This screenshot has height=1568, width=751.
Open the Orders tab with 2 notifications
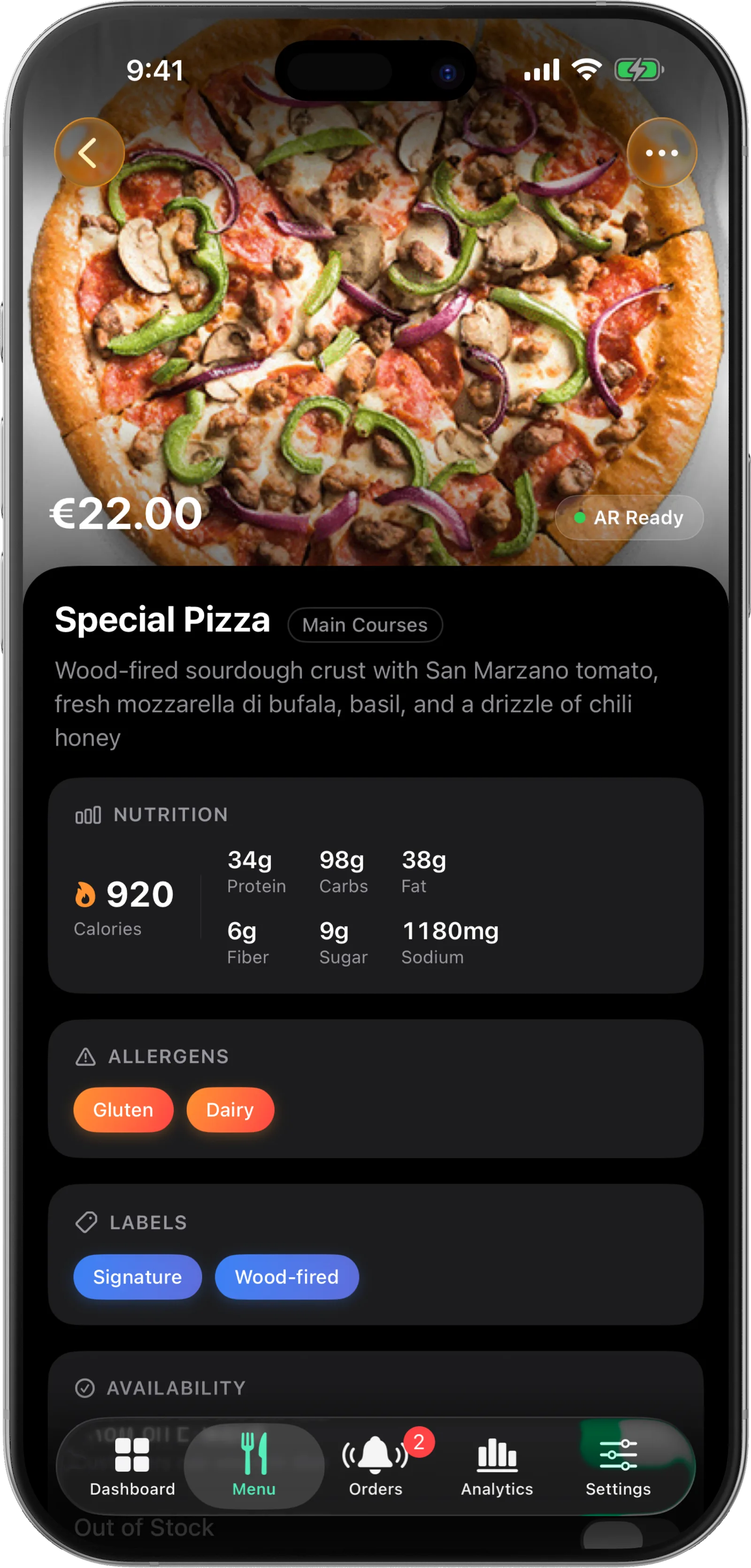coord(375,1466)
